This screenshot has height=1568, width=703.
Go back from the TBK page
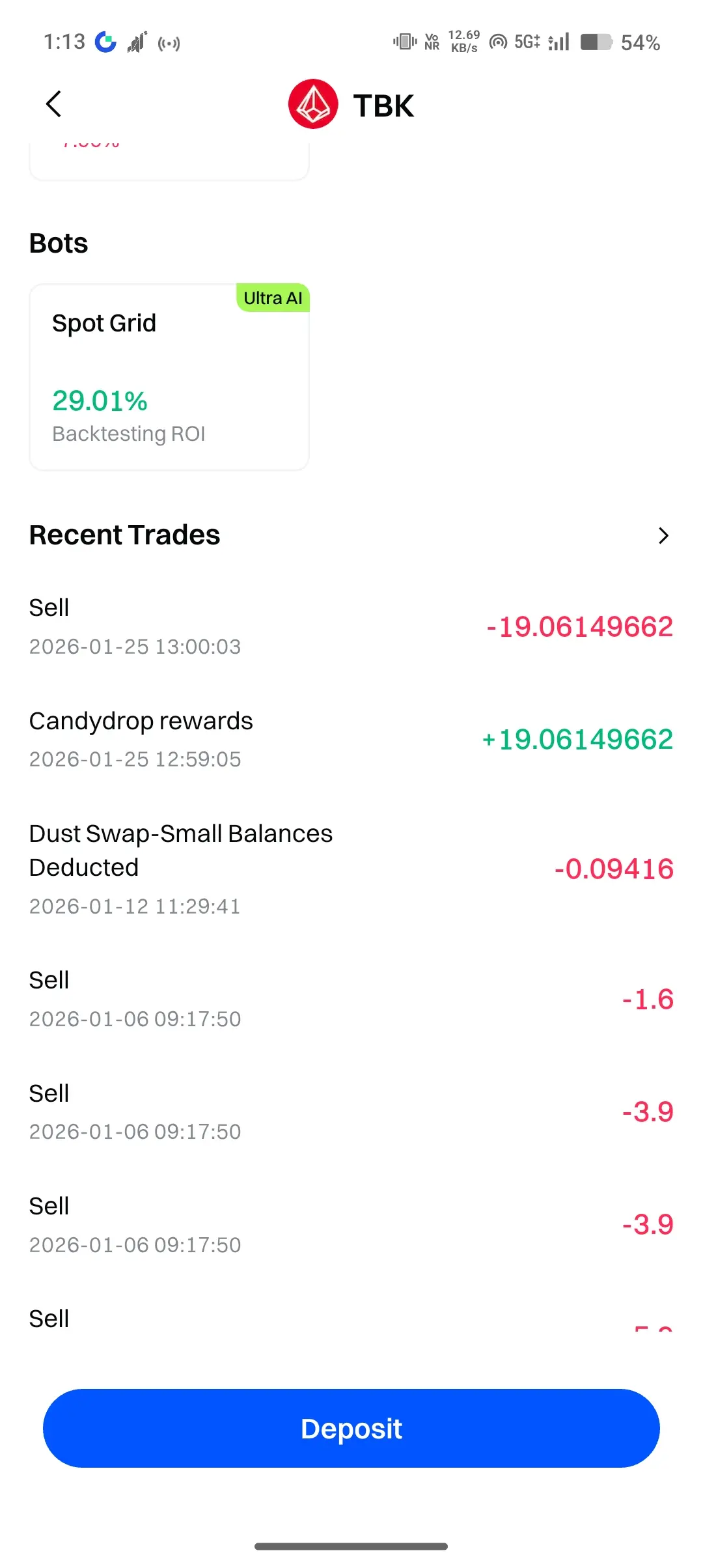click(54, 104)
